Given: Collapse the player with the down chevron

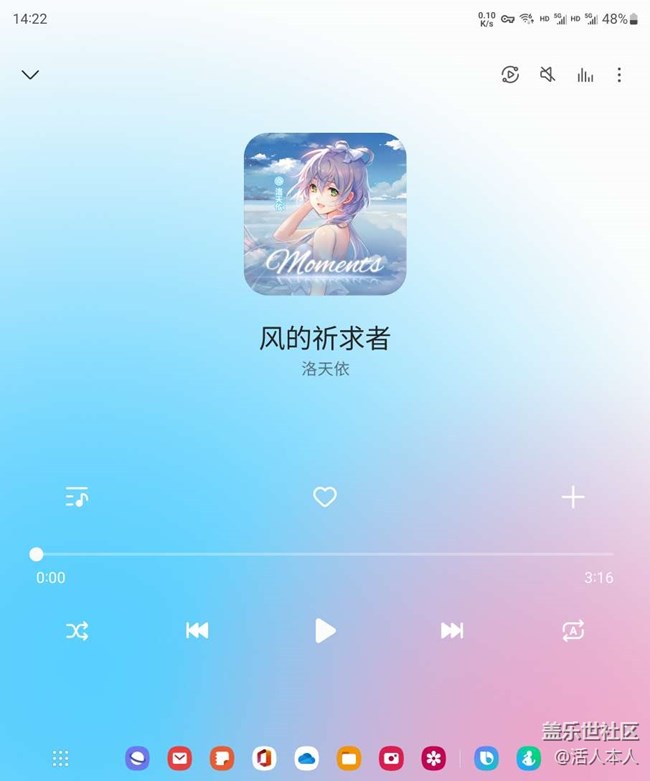Looking at the screenshot, I should click(x=30, y=75).
